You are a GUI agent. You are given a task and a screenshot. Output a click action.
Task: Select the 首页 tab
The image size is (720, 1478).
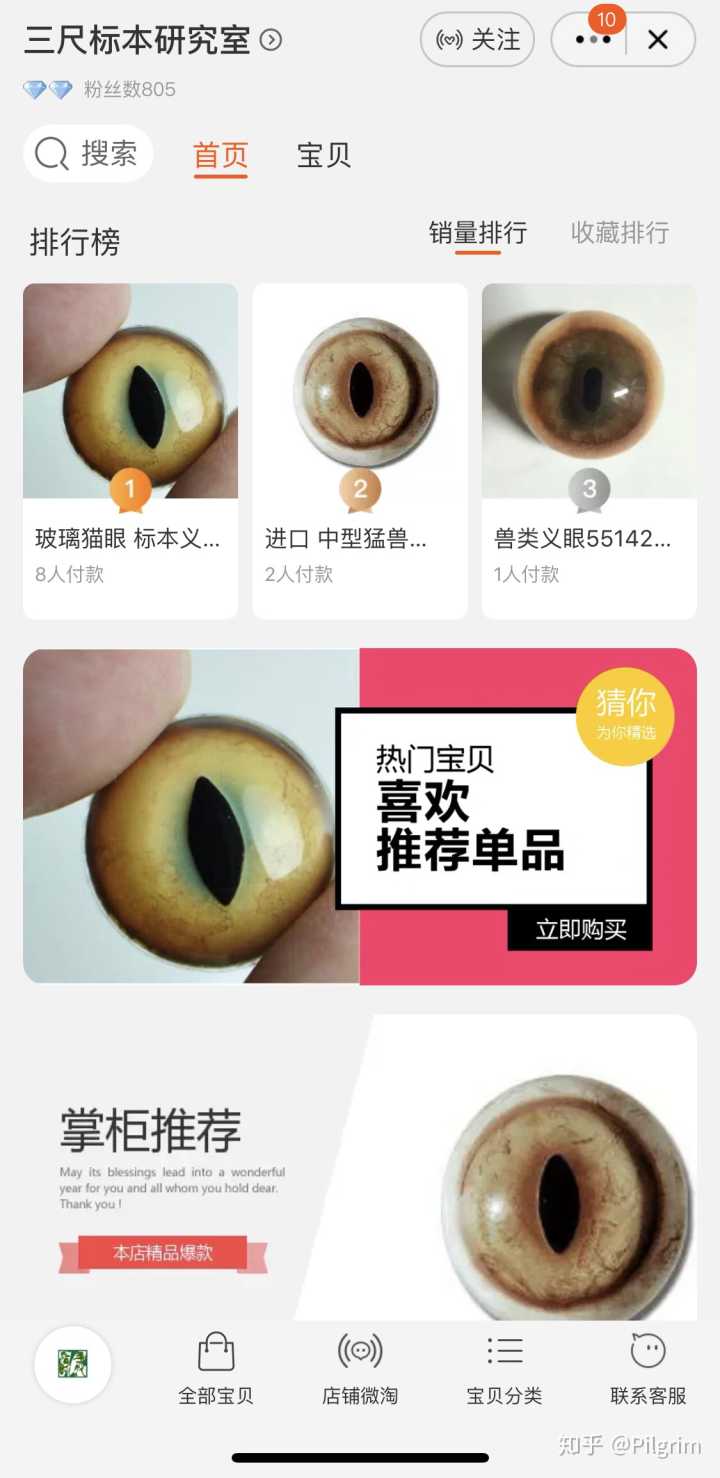pos(220,156)
